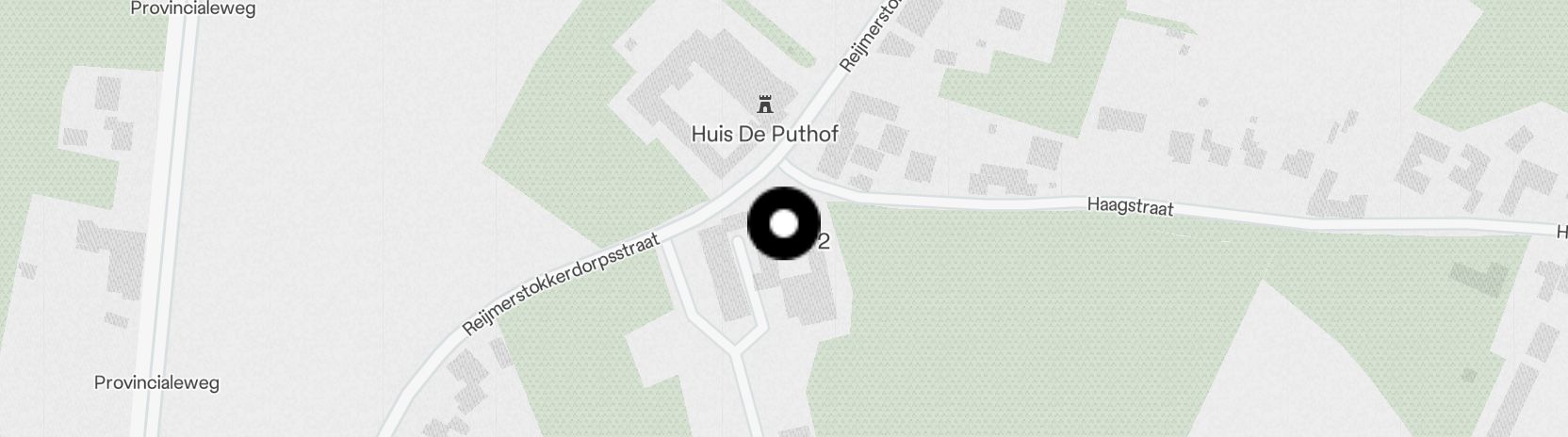Tap the black location pin marker

click(784, 224)
